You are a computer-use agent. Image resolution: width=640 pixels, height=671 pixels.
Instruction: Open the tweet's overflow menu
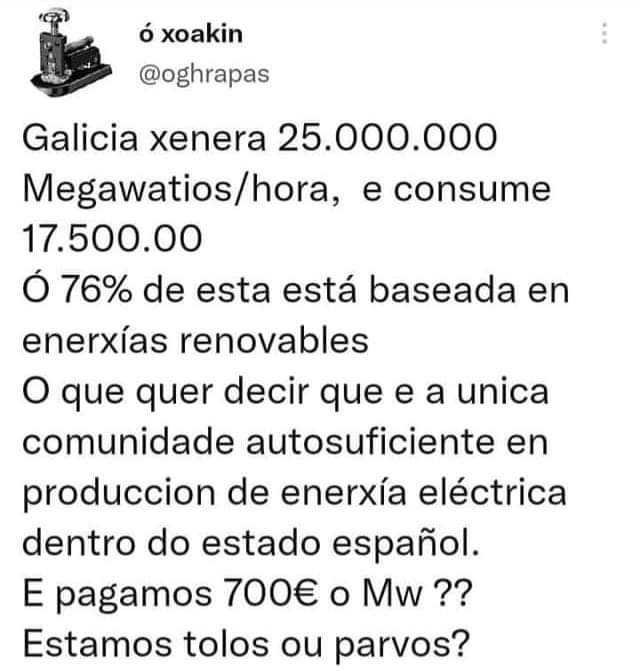[x=604, y=34]
